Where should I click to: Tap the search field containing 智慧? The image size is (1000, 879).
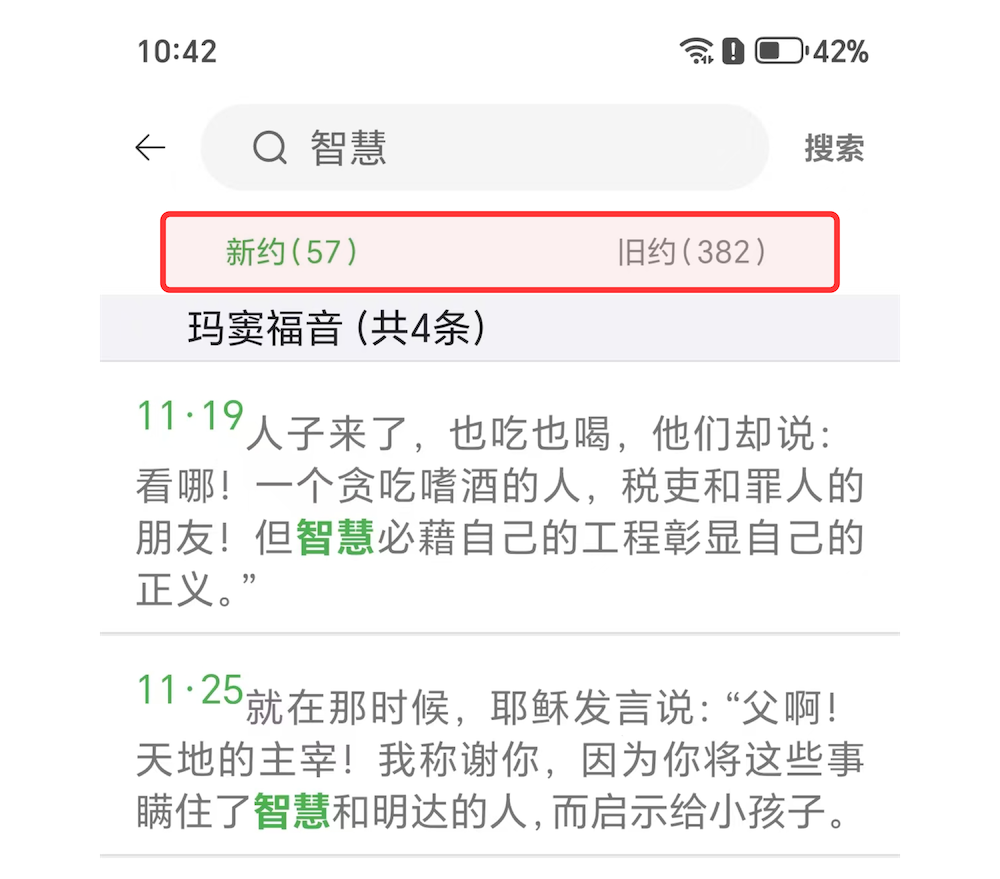pyautogui.click(x=485, y=149)
